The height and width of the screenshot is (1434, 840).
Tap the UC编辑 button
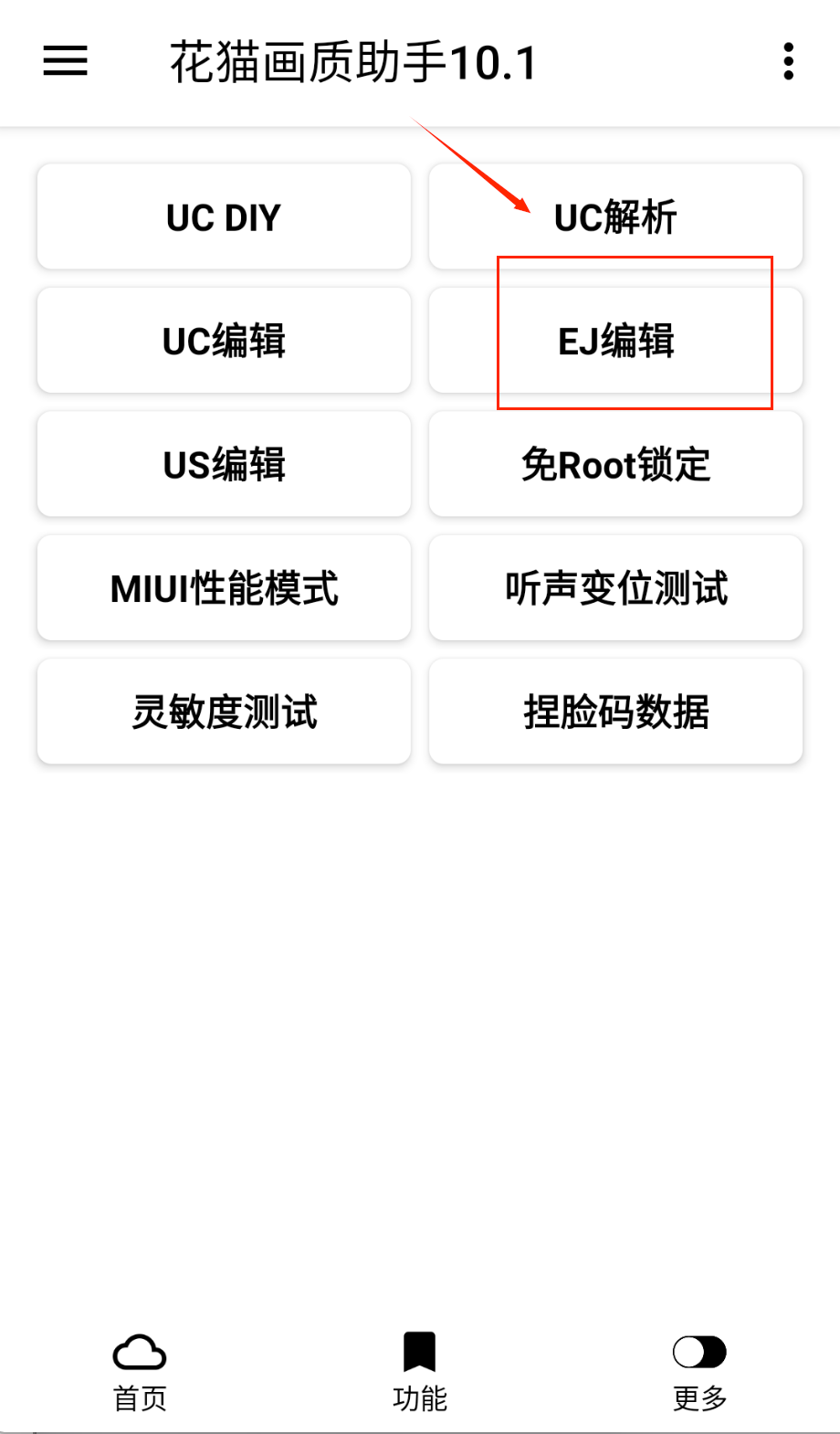pos(224,341)
